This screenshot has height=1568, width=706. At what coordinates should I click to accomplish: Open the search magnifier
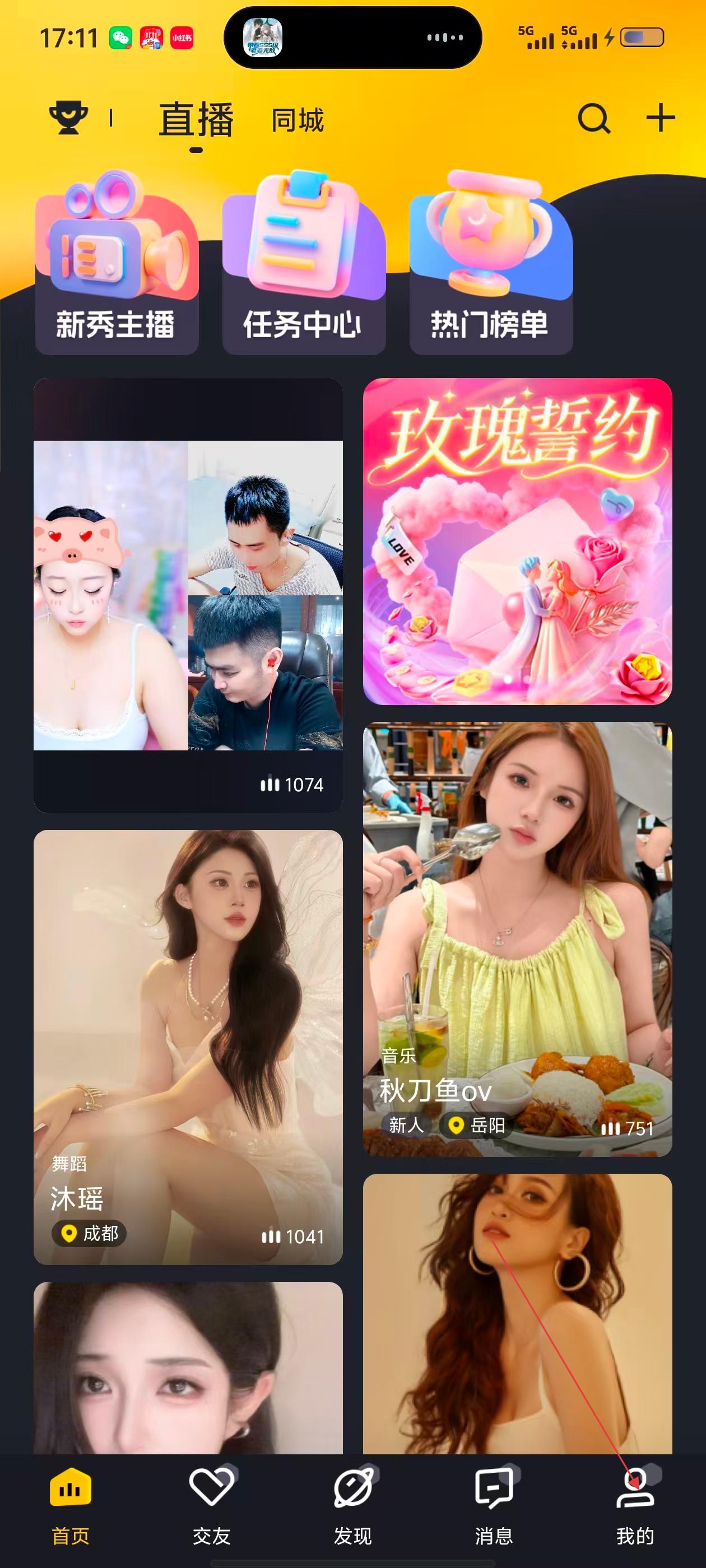593,118
